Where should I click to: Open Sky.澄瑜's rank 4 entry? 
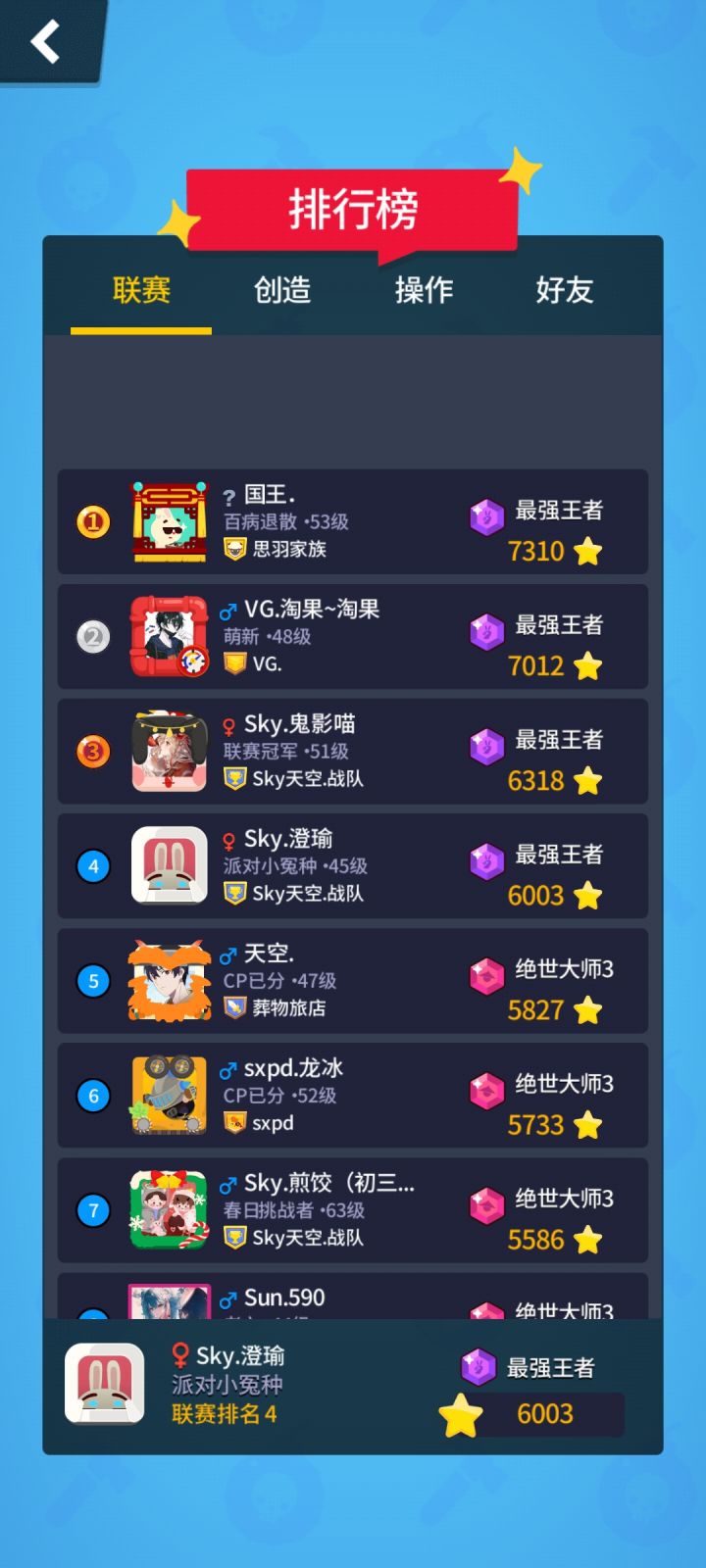353,866
